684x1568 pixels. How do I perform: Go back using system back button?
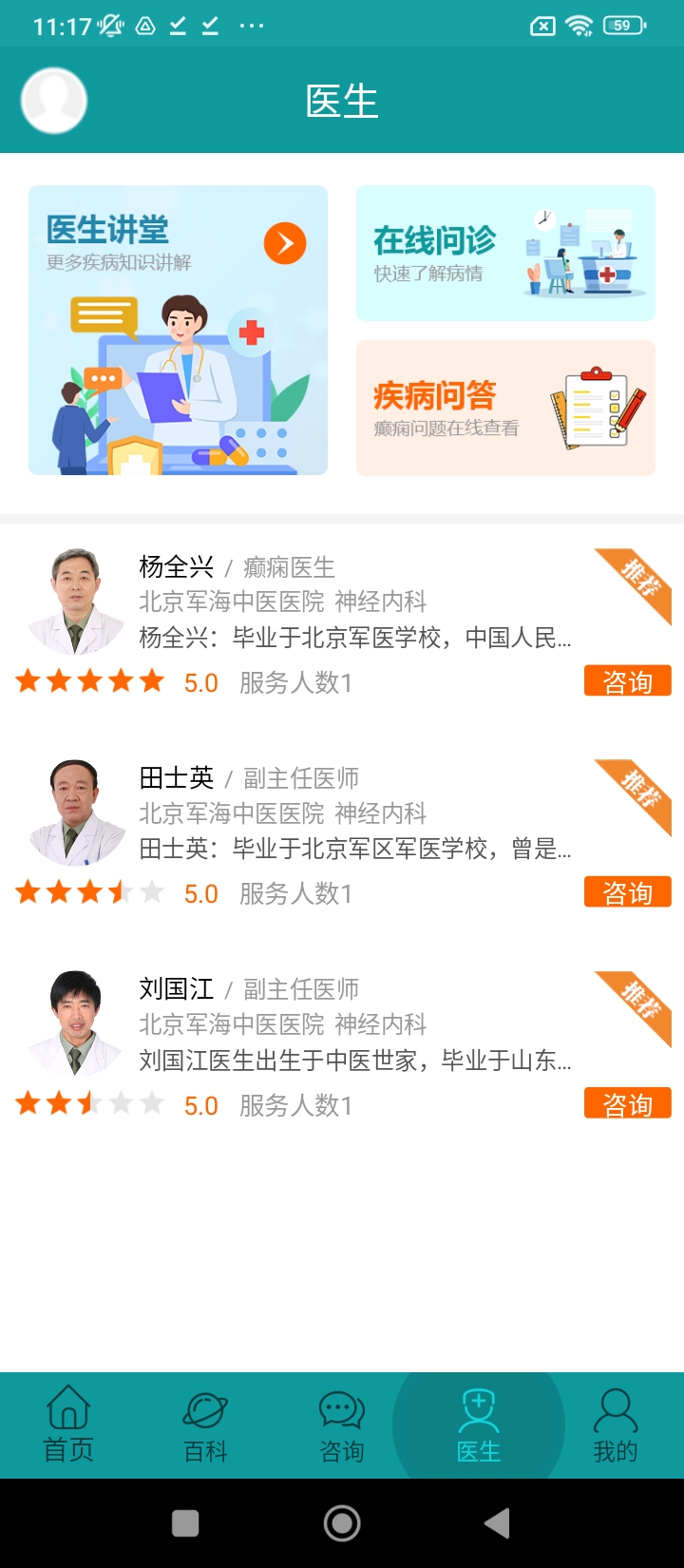click(497, 1523)
